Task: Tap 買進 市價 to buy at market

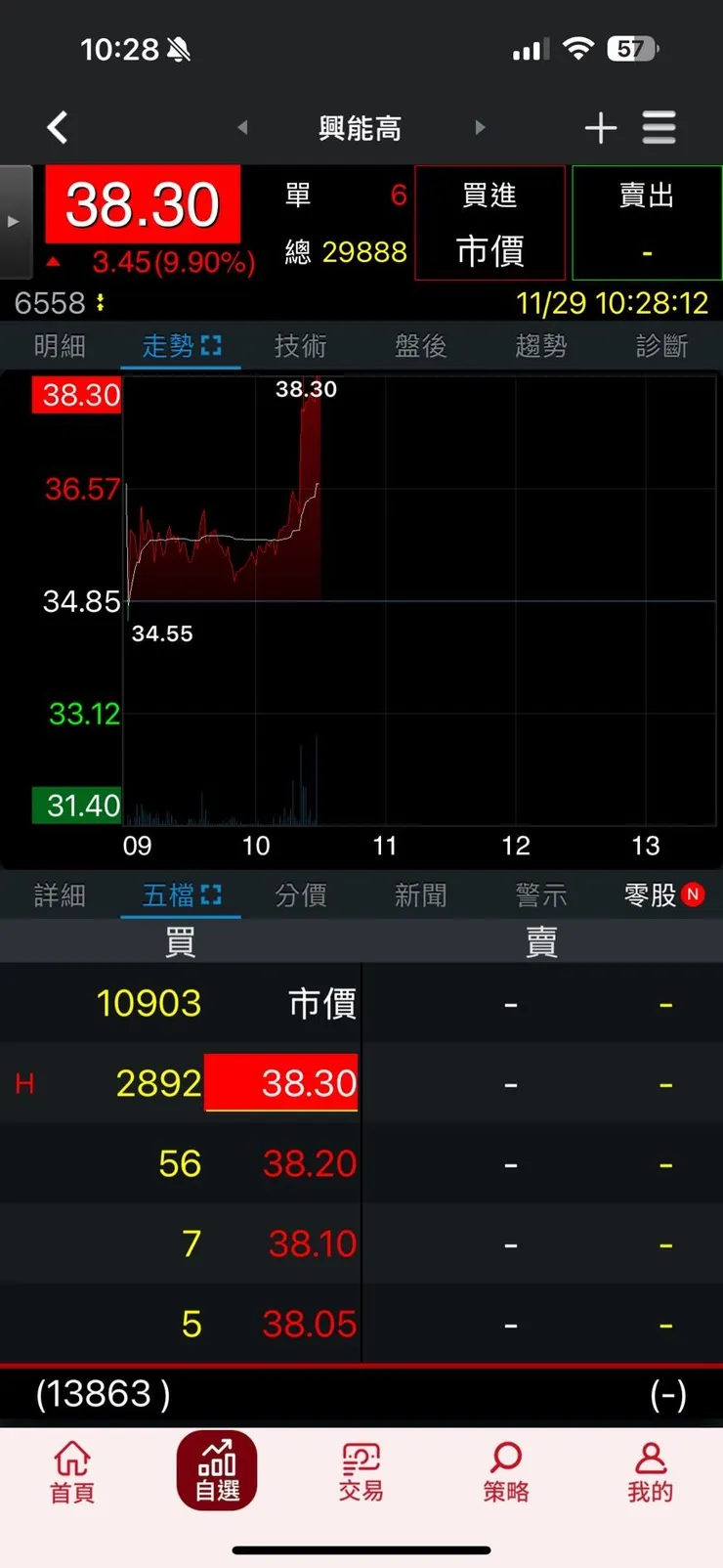Action: tap(489, 223)
